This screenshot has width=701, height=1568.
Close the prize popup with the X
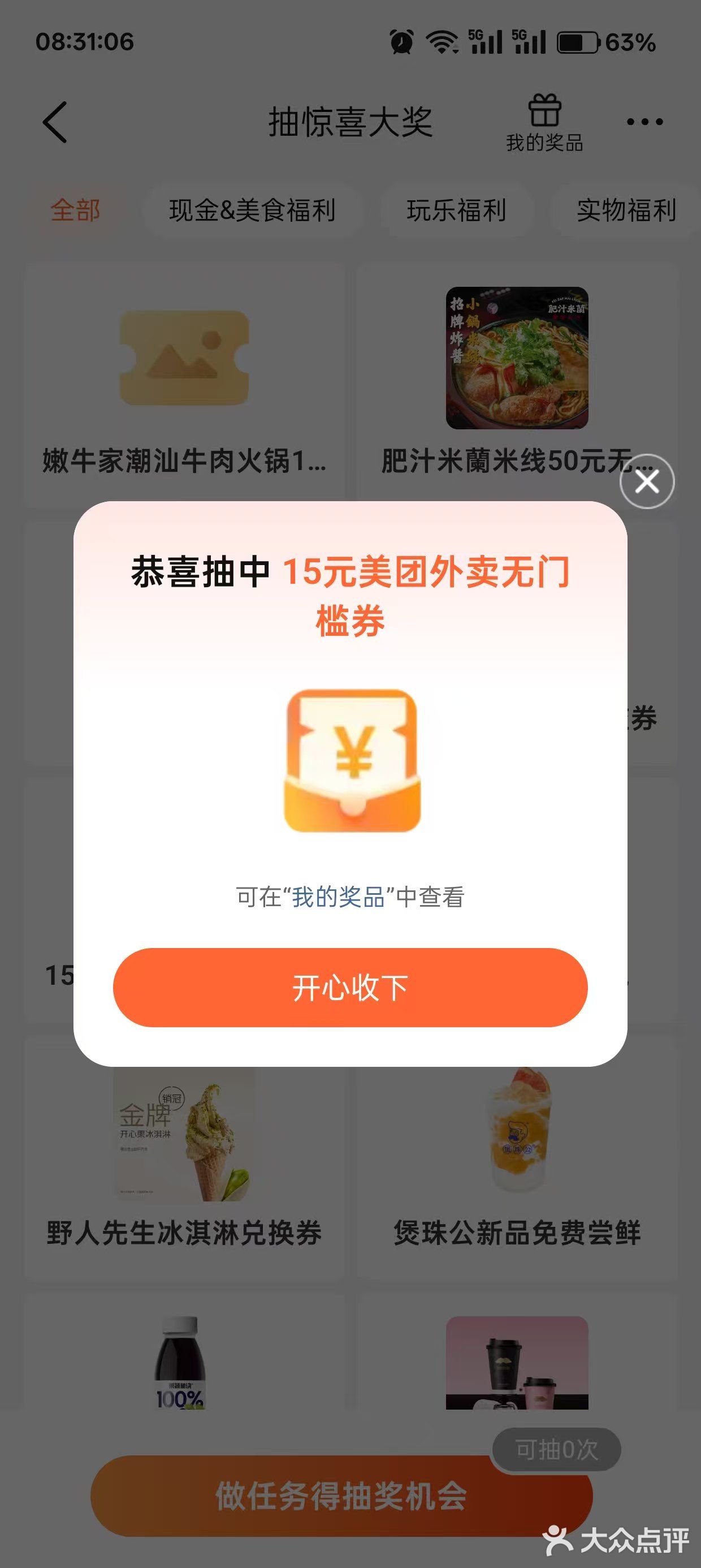pyautogui.click(x=647, y=481)
